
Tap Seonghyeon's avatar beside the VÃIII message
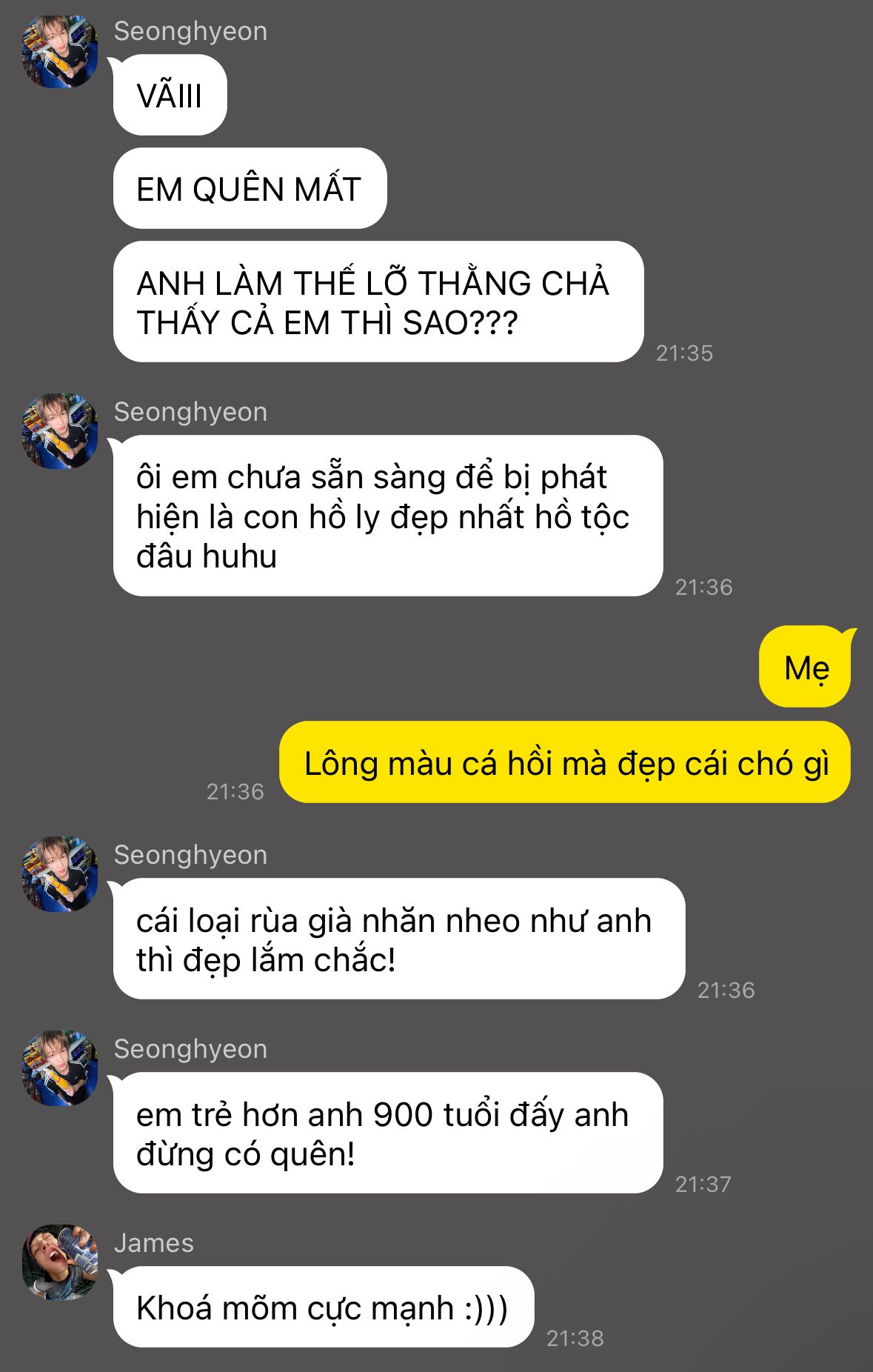click(x=60, y=50)
